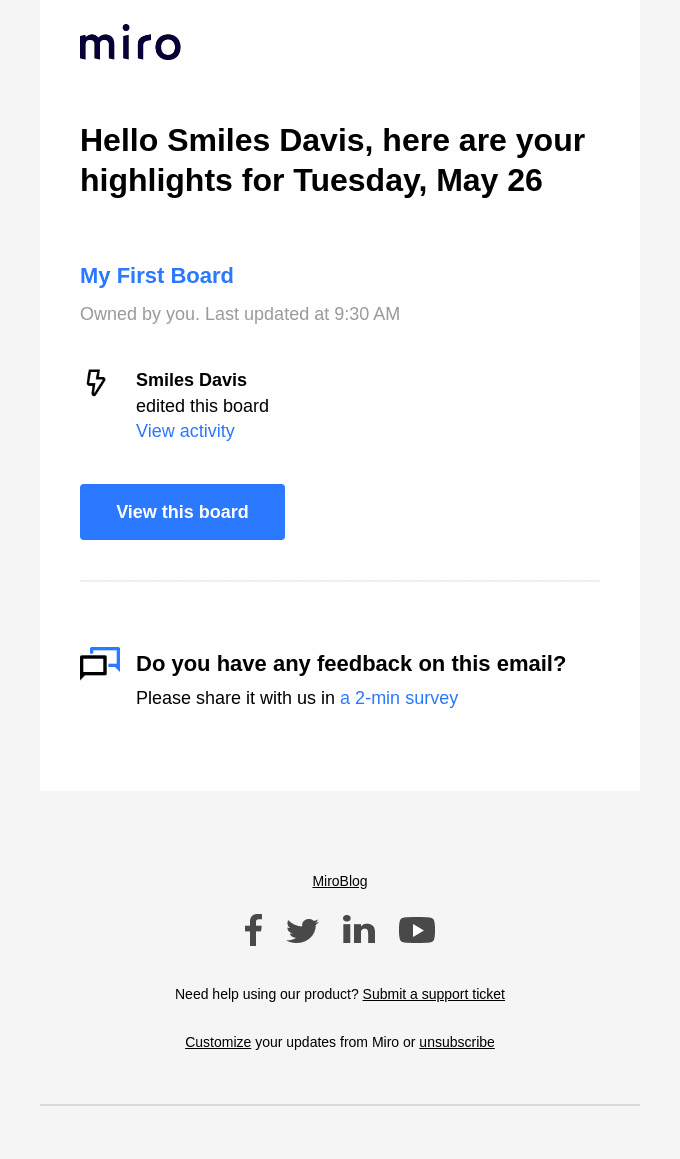Submit a support ticket
Image resolution: width=680 pixels, height=1159 pixels.
pos(433,994)
